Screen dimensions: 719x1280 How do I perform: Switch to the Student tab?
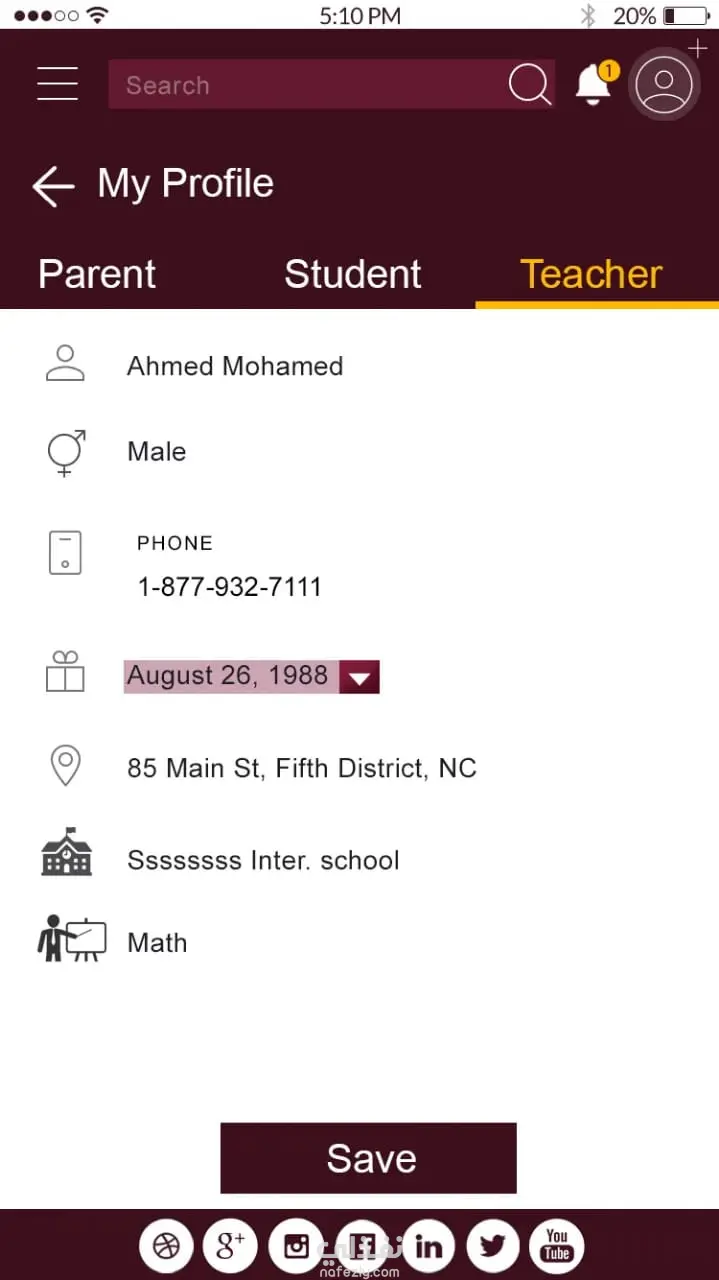tap(353, 274)
